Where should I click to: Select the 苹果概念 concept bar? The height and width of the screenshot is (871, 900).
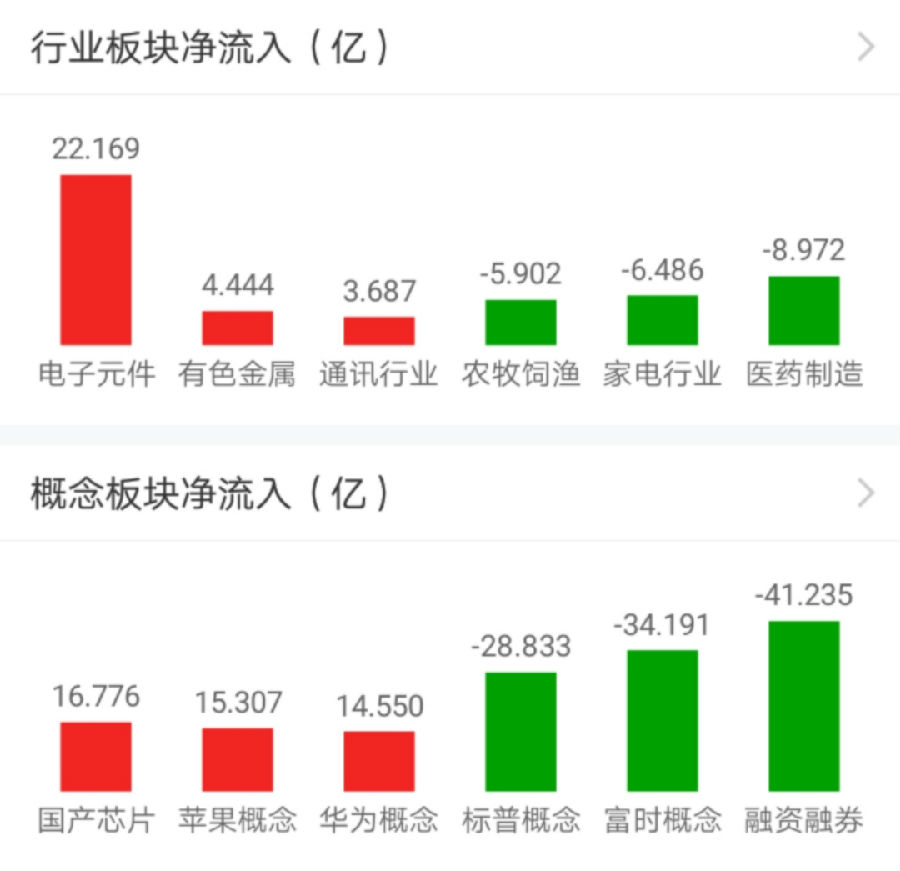click(238, 760)
